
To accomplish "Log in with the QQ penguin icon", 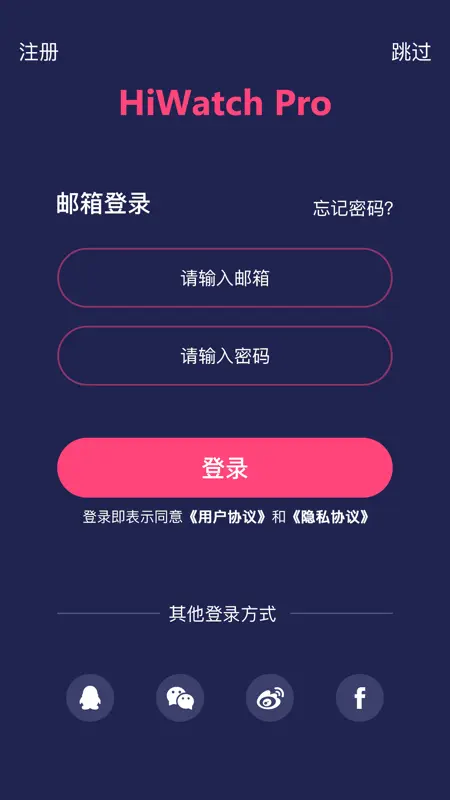I will 90,697.
